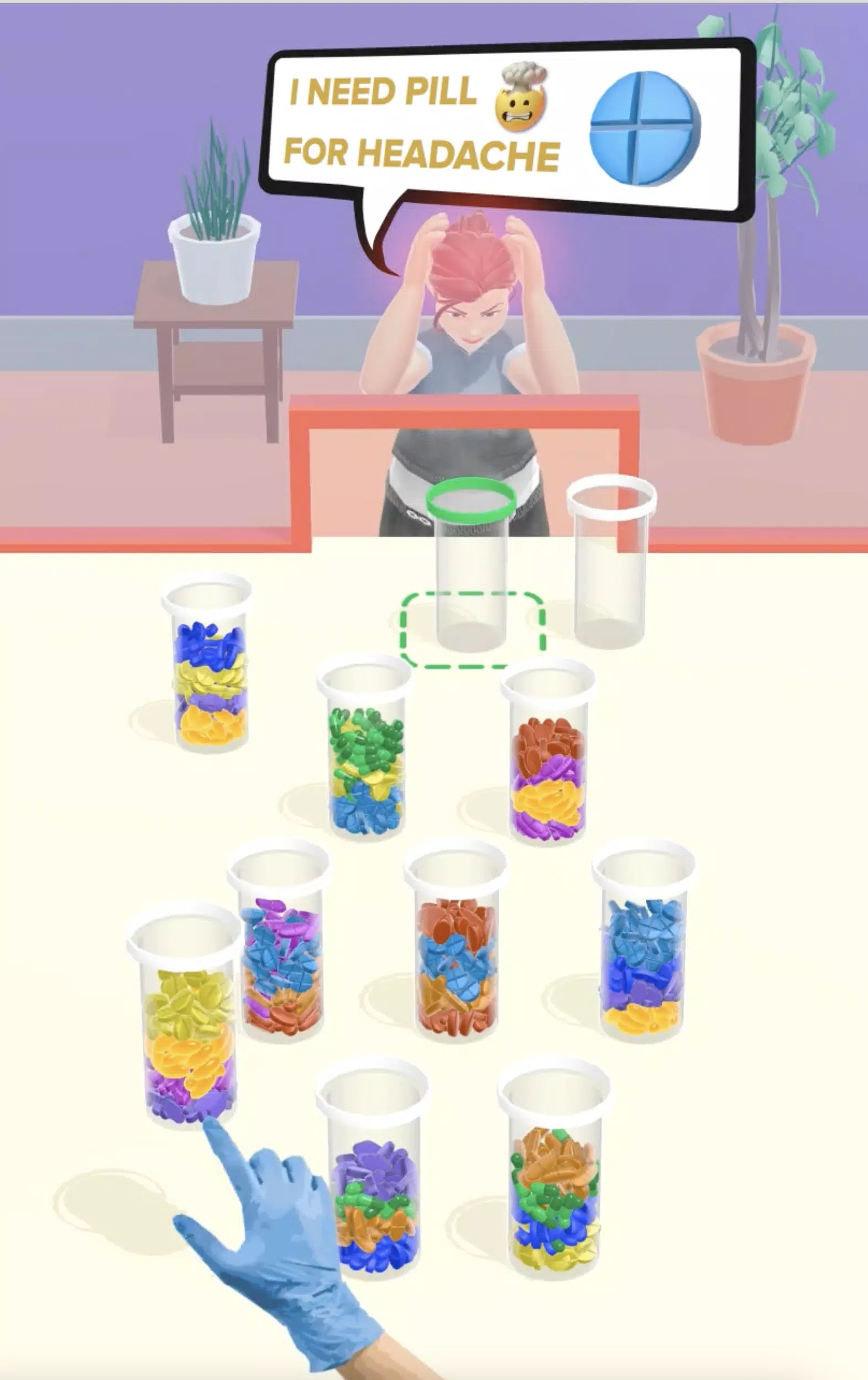Choose the jar with green pills on top of yellow
Screen dimensions: 868x1380
365,756
